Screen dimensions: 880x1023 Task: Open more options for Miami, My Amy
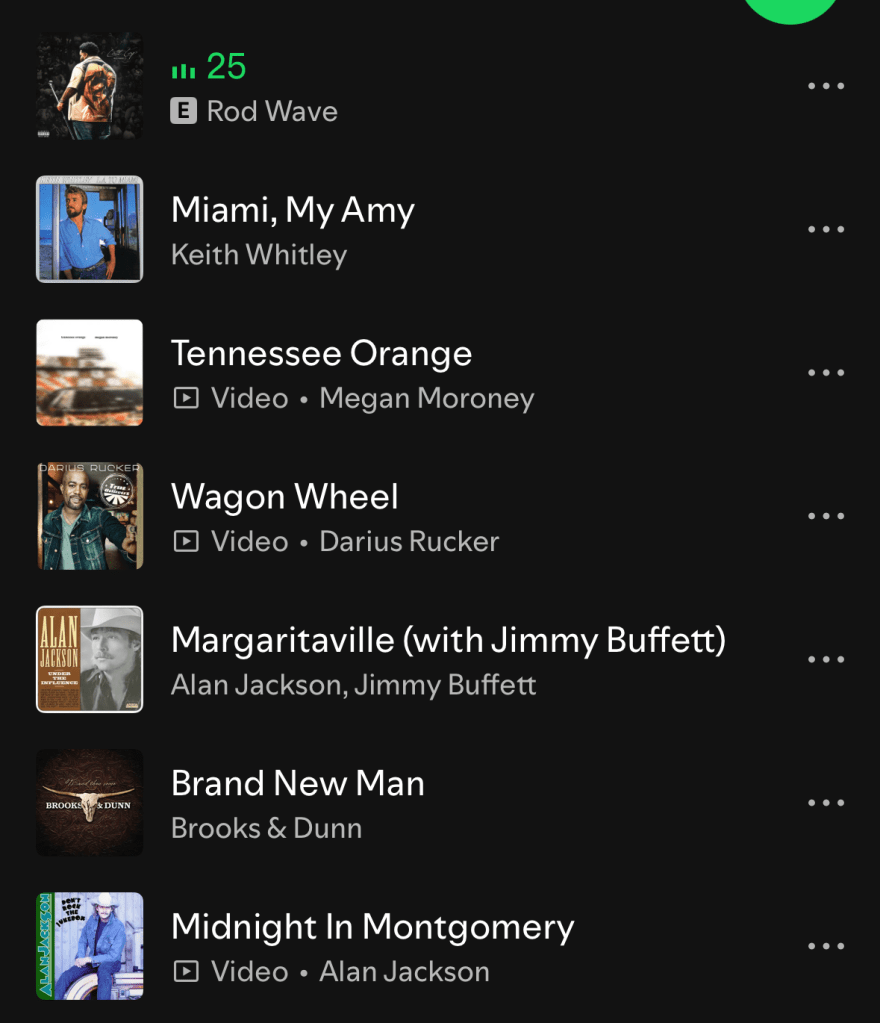tap(826, 229)
